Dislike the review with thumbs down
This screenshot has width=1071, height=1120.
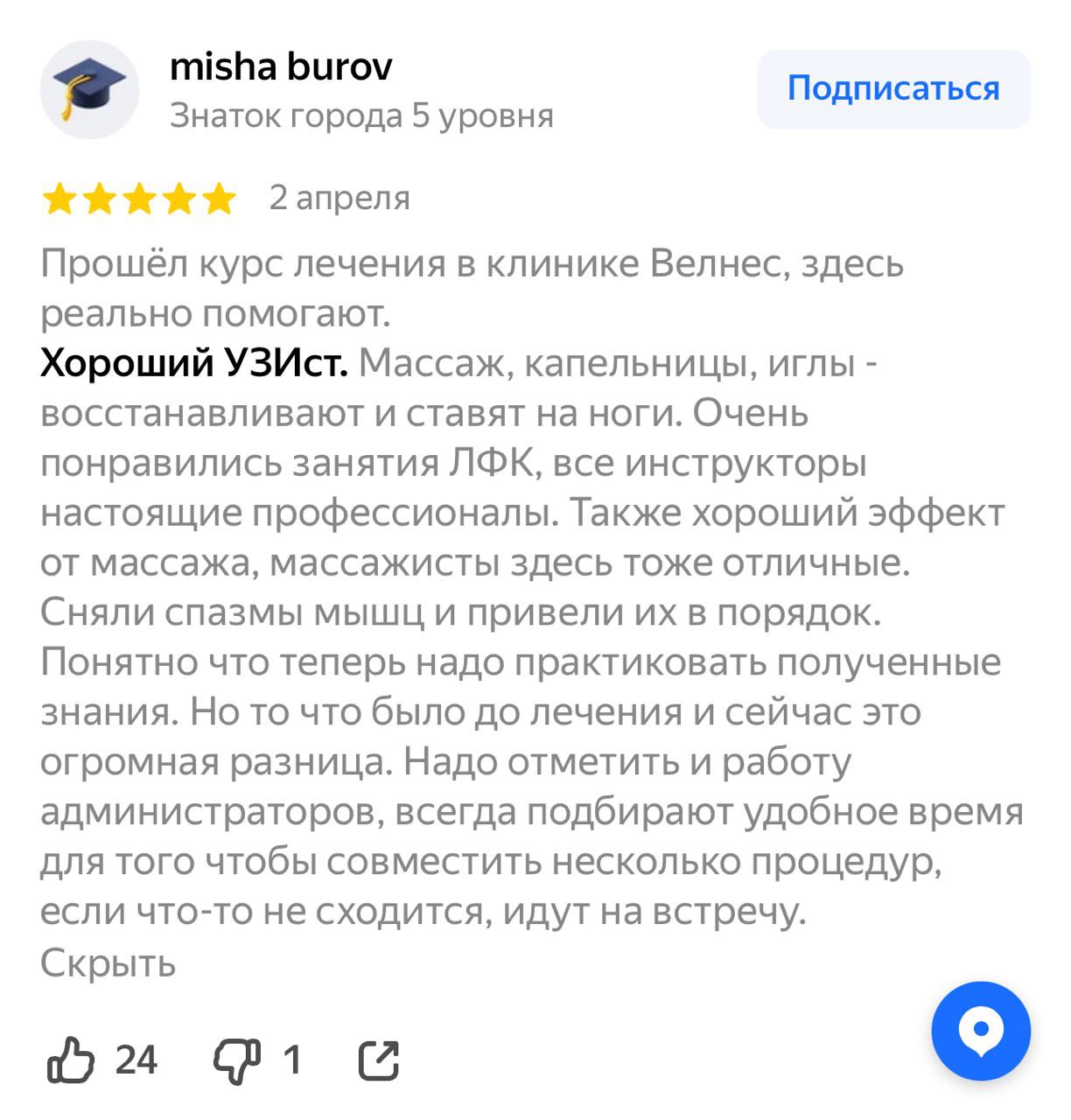tap(237, 1060)
